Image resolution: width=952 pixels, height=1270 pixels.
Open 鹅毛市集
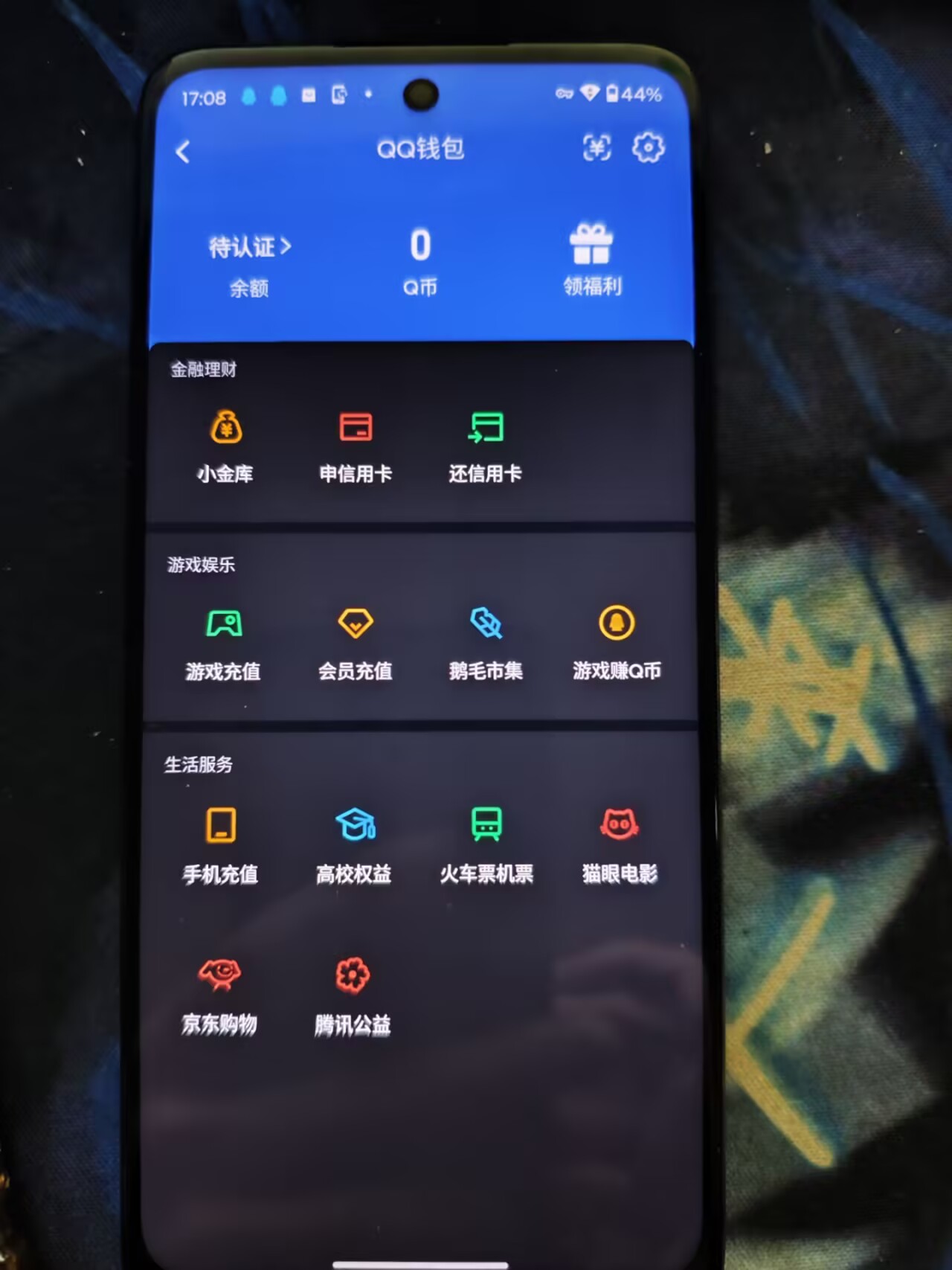click(x=486, y=642)
